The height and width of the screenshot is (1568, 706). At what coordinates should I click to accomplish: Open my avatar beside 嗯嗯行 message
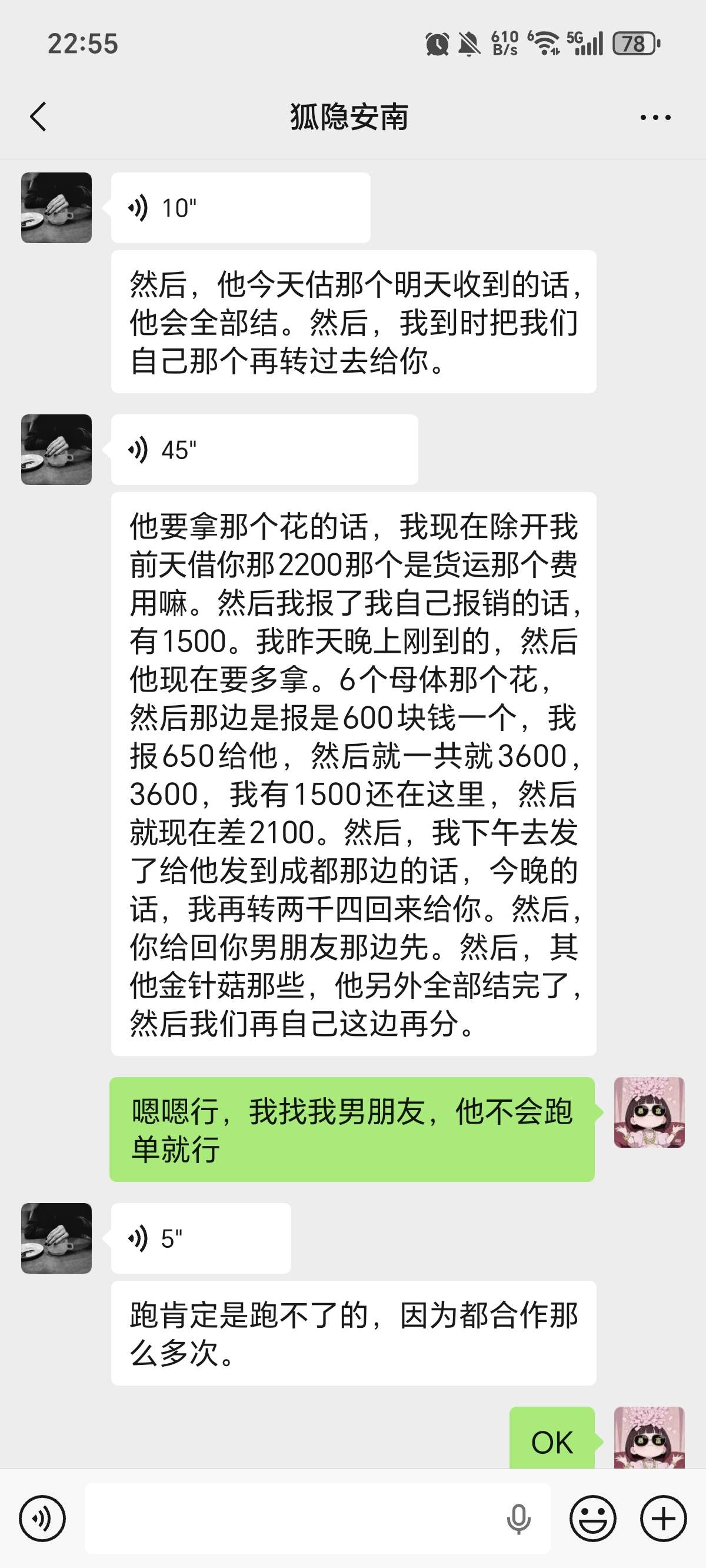pyautogui.click(x=649, y=1112)
